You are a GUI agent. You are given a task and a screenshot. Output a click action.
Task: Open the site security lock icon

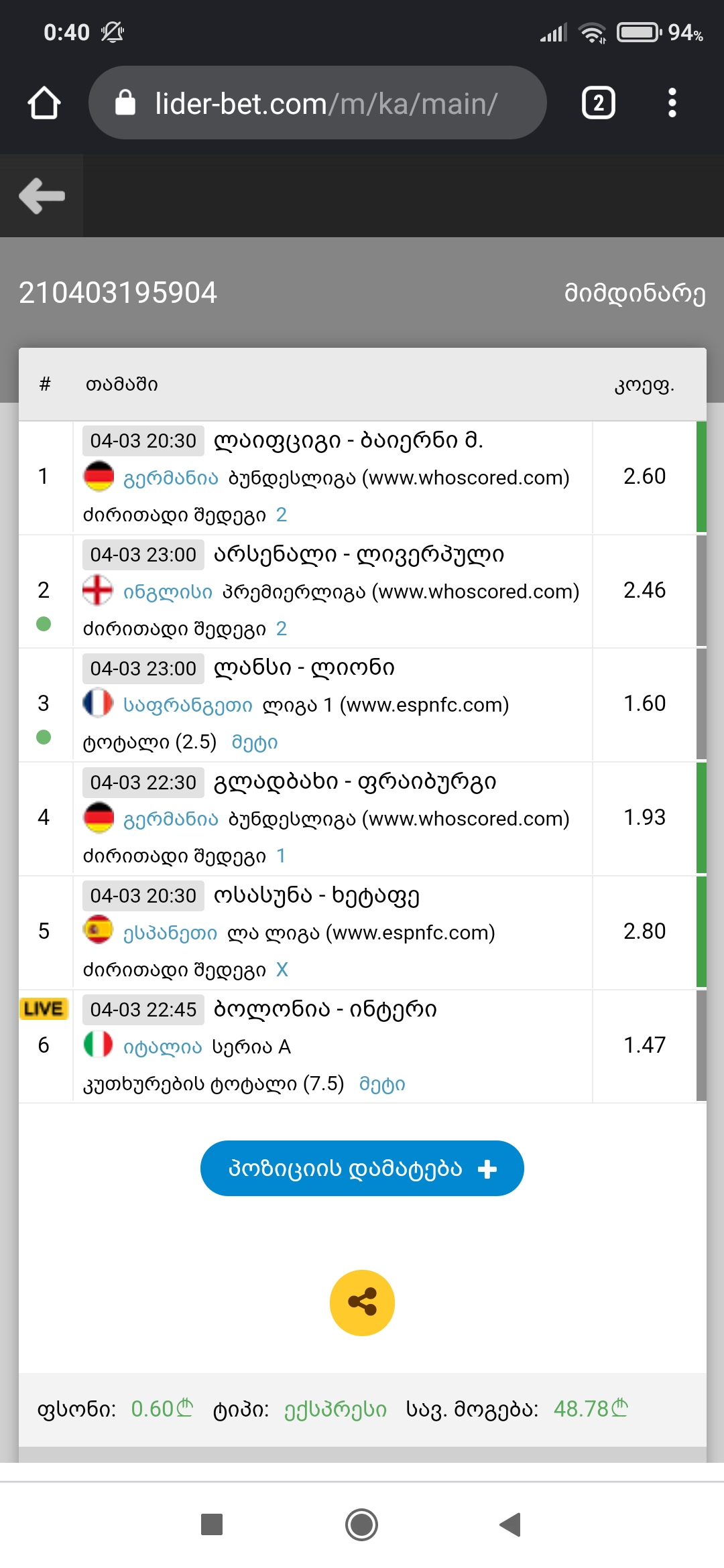[125, 102]
